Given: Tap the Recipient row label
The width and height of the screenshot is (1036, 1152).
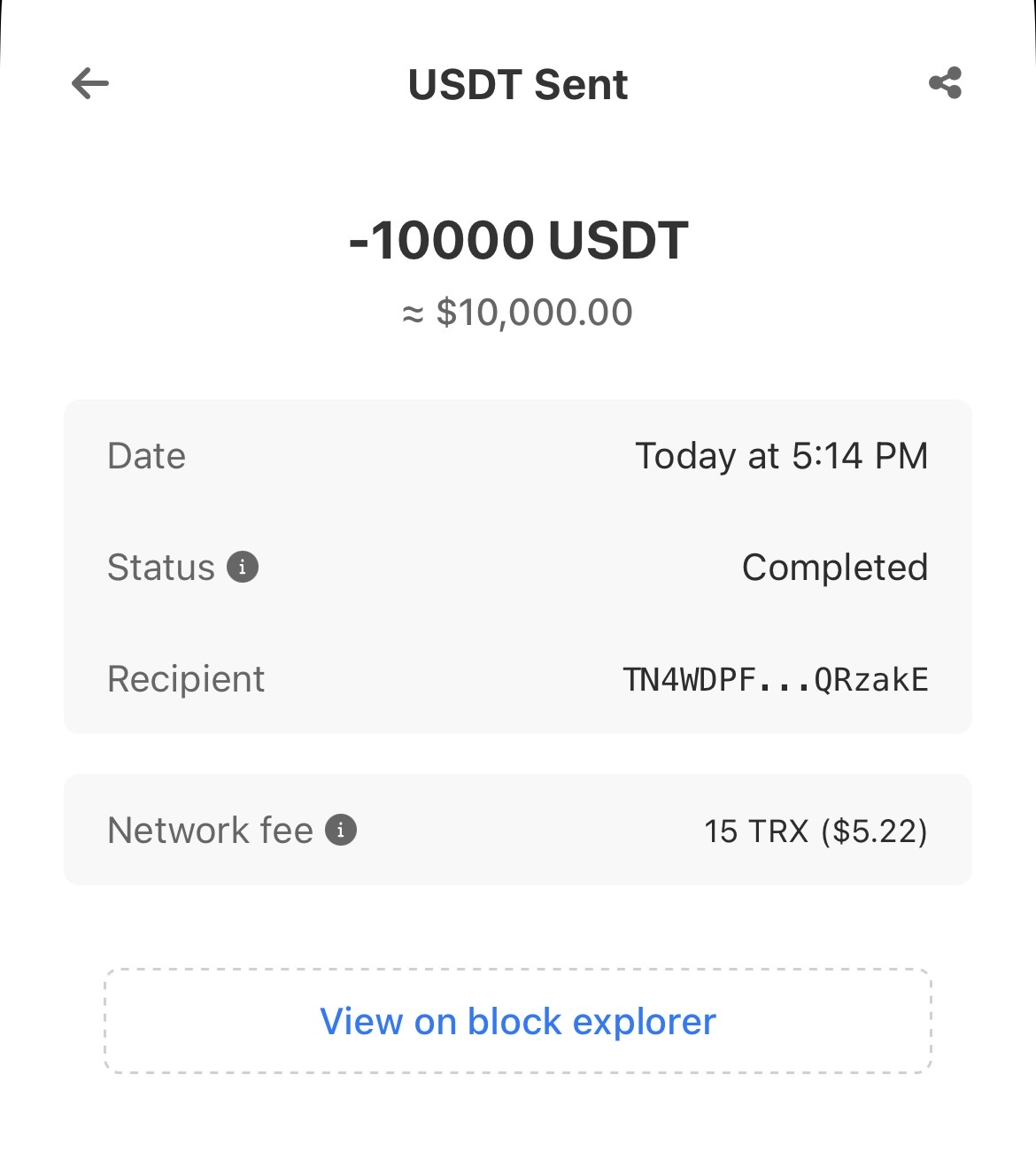Looking at the screenshot, I should [185, 679].
